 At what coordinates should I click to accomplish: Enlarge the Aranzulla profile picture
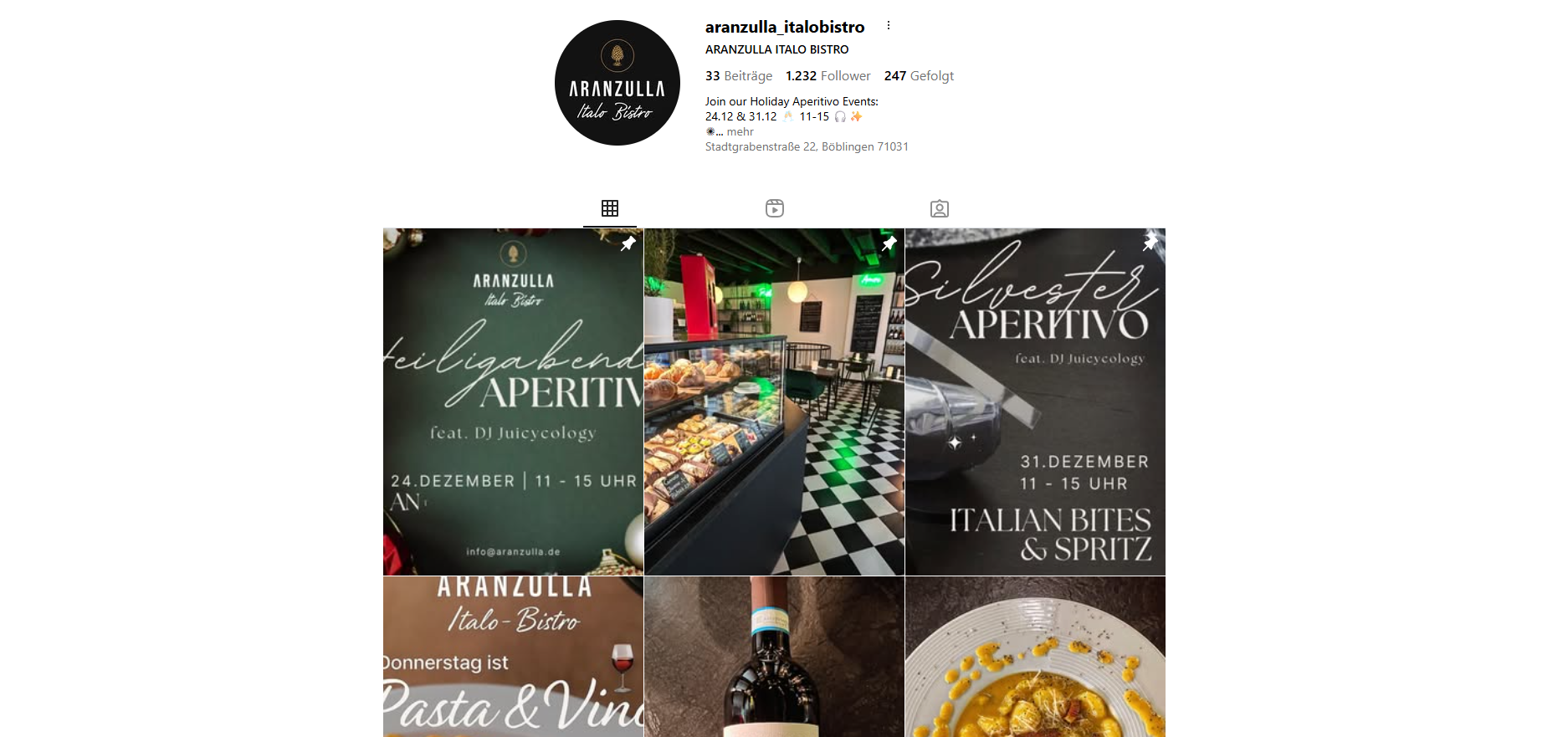pos(617,83)
